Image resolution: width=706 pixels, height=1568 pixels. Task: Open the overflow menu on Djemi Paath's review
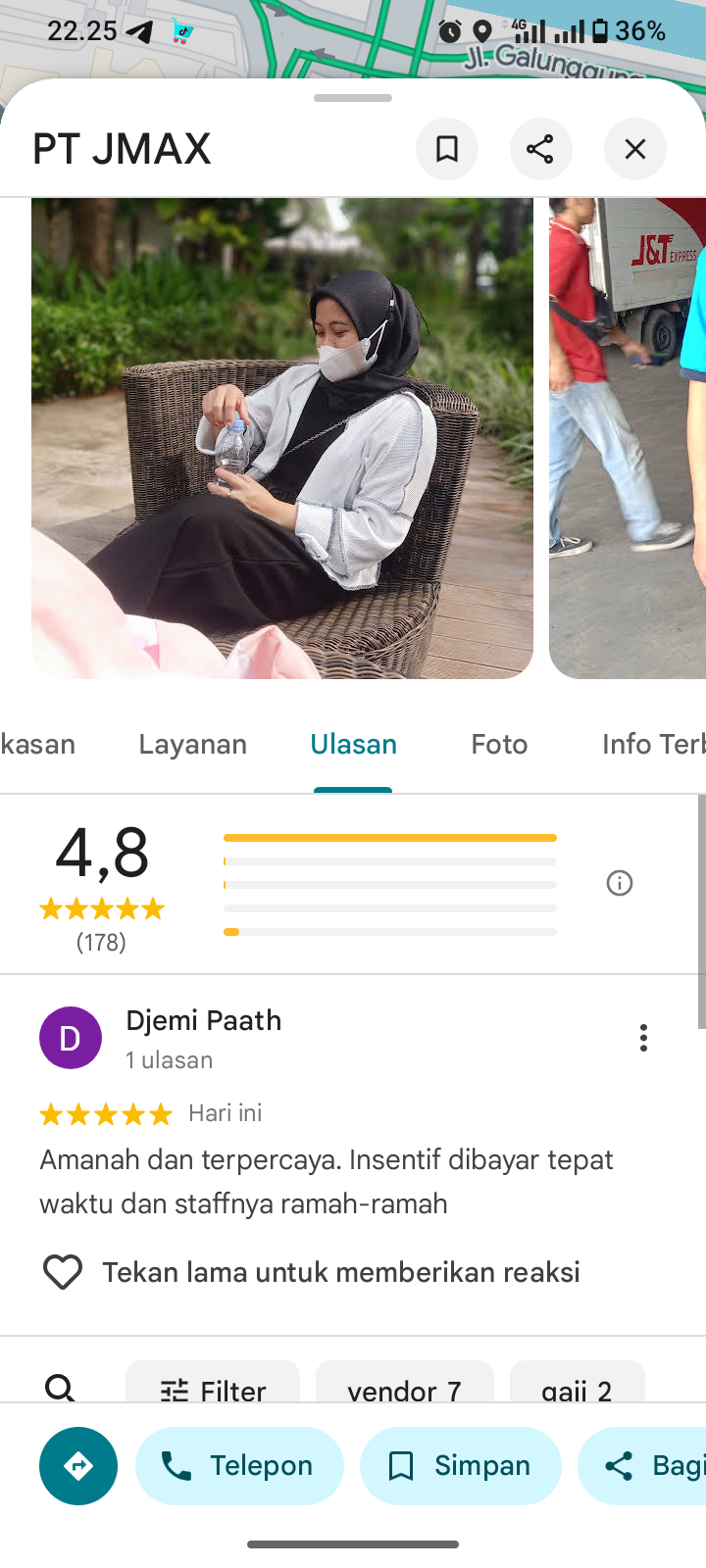coord(643,1038)
